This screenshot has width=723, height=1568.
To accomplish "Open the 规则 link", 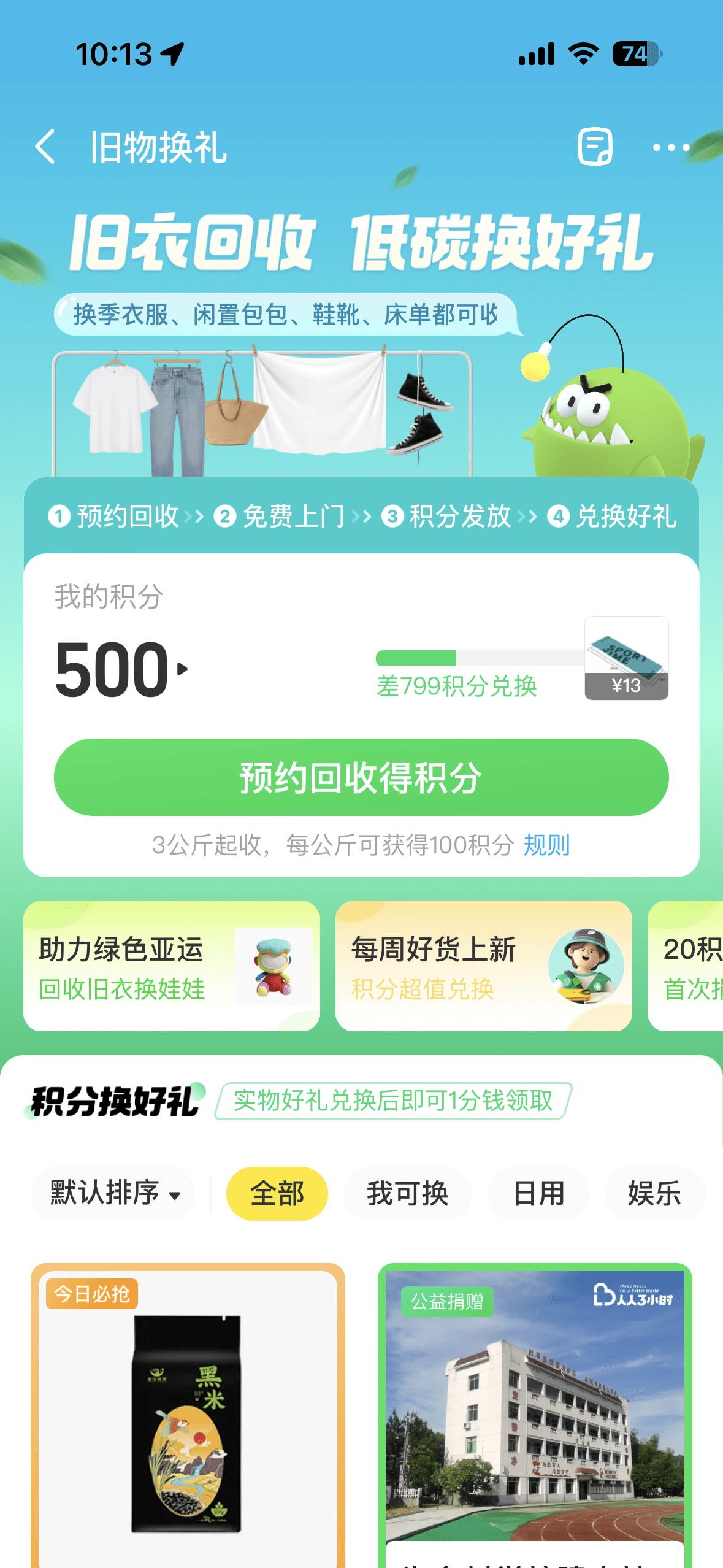I will tap(546, 845).
